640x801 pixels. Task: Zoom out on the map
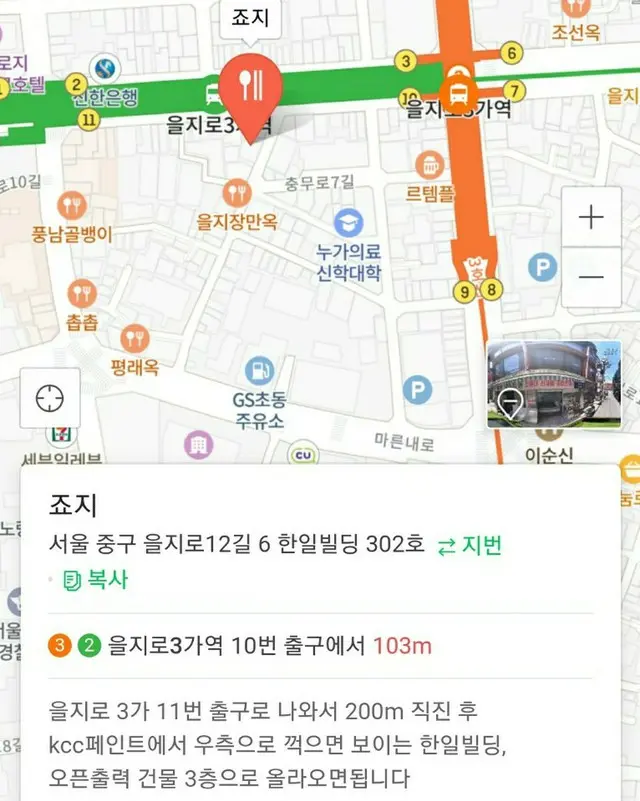point(591,277)
